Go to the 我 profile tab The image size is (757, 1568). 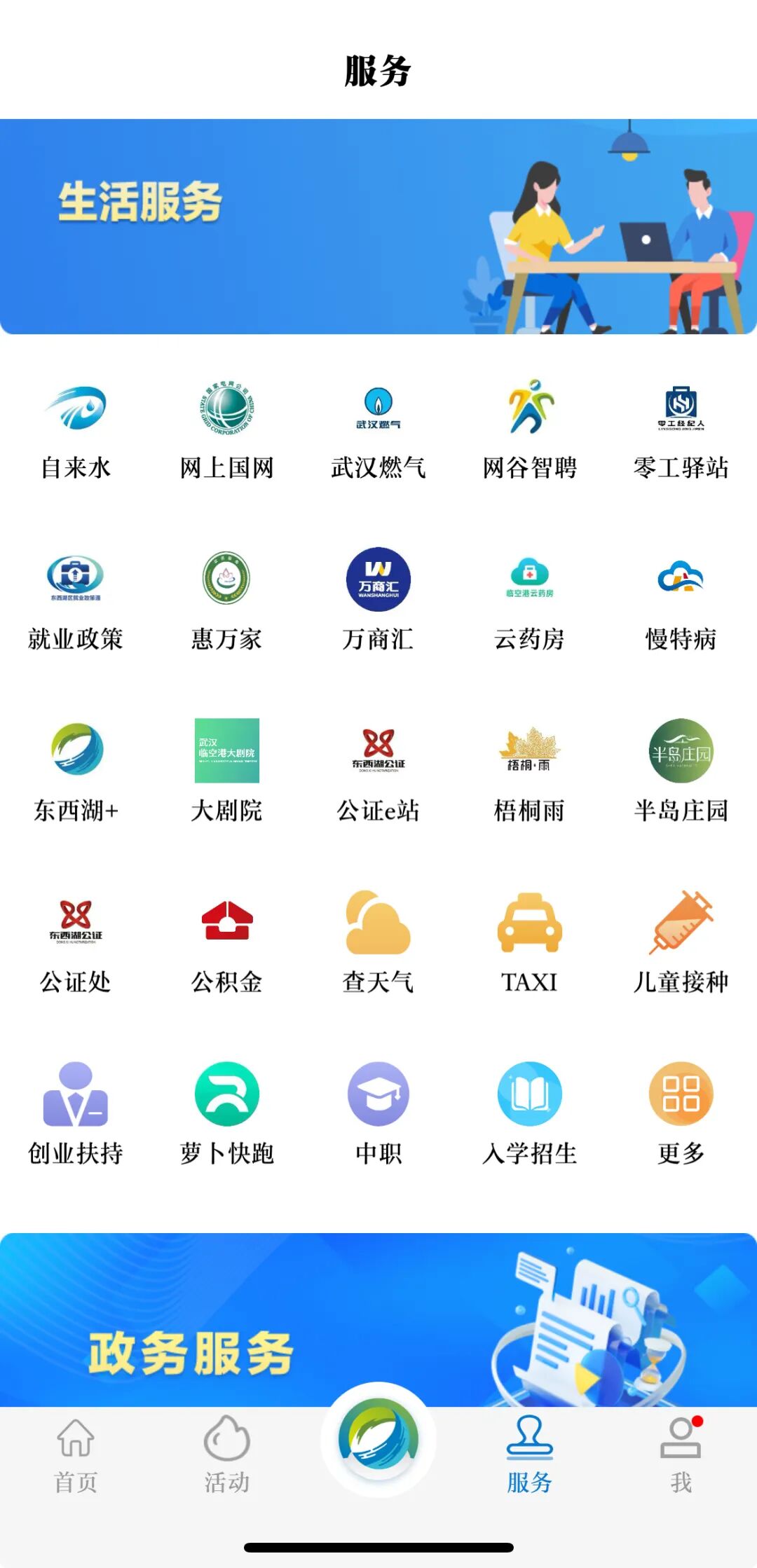681,1455
